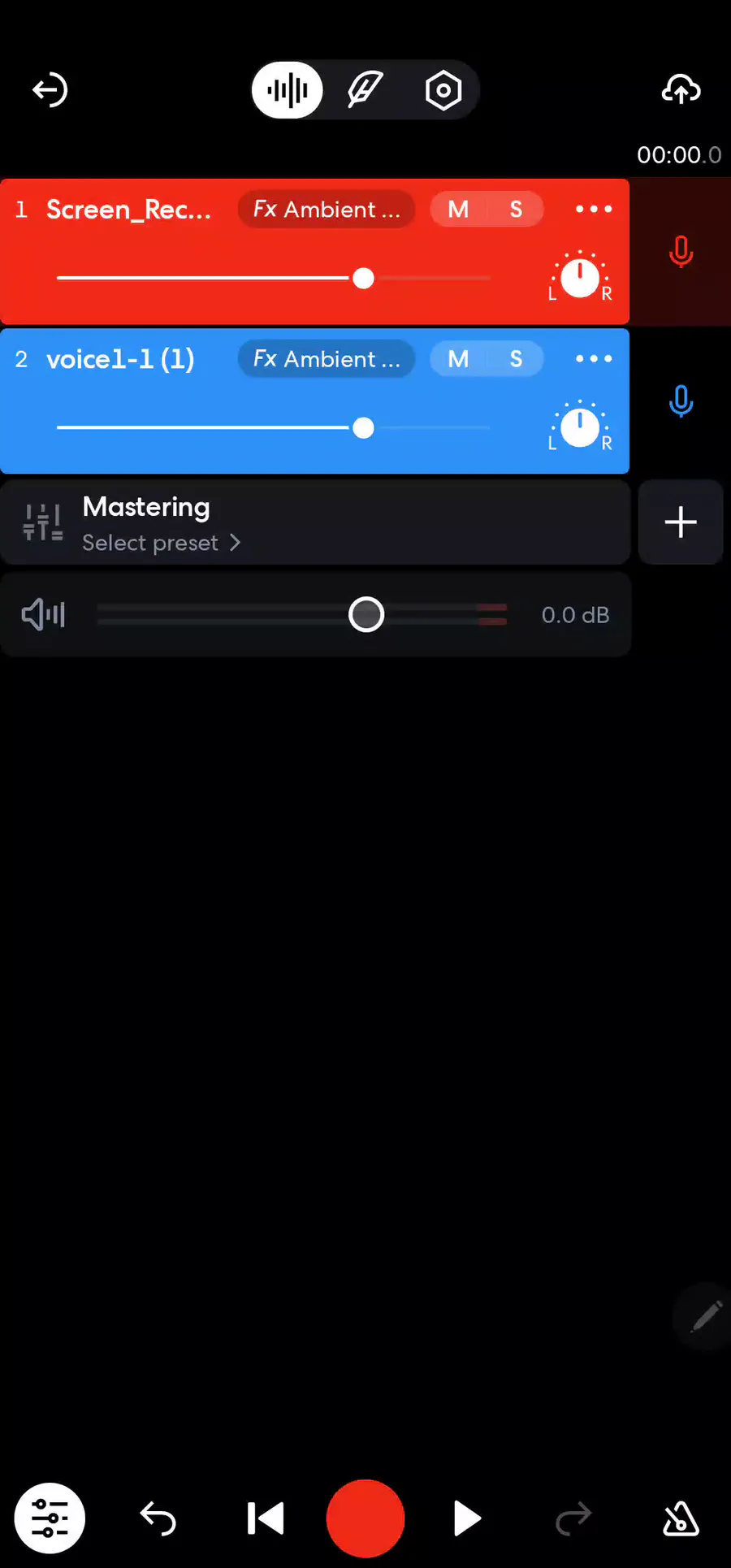The width and height of the screenshot is (731, 1568).
Task: Play the project
Action: pyautogui.click(x=467, y=1518)
